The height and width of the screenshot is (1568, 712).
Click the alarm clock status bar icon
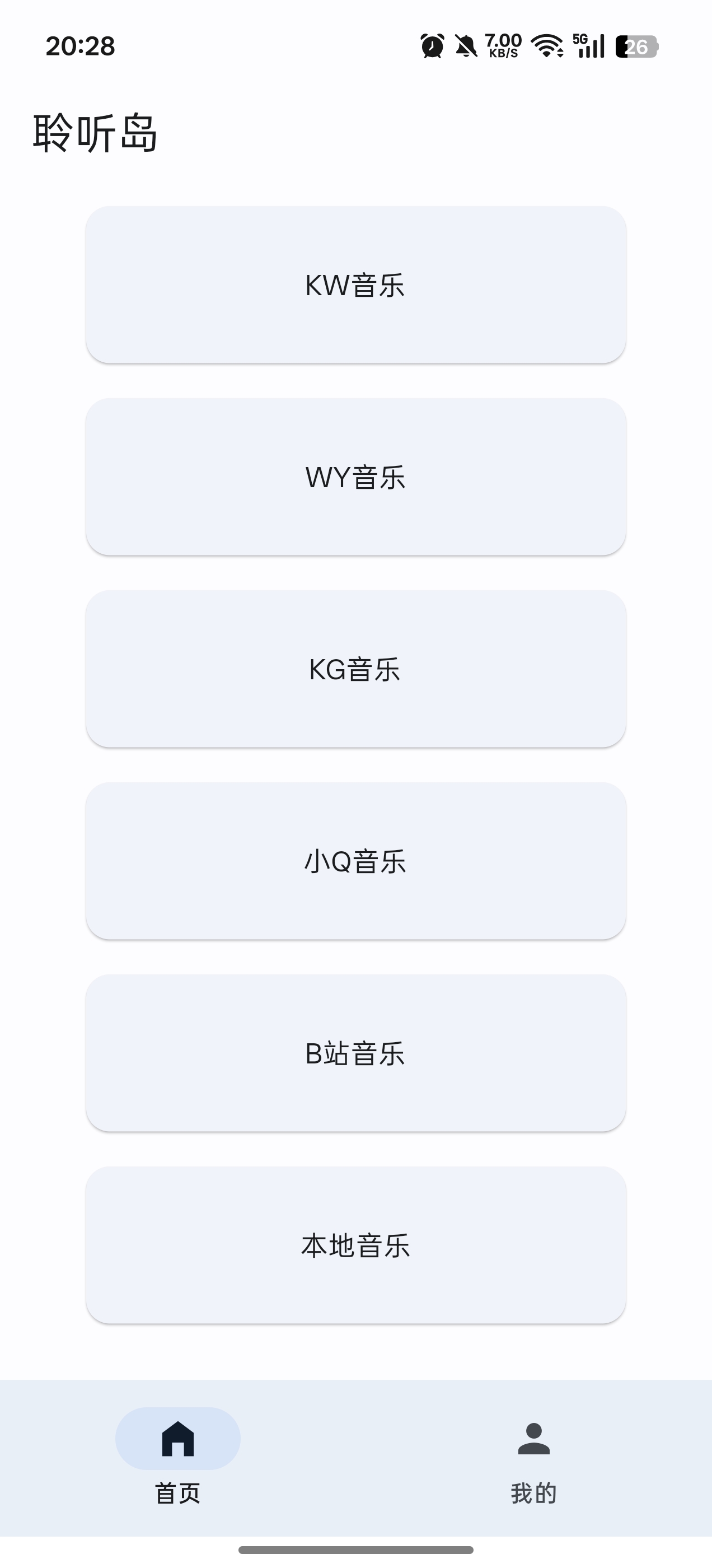click(432, 48)
